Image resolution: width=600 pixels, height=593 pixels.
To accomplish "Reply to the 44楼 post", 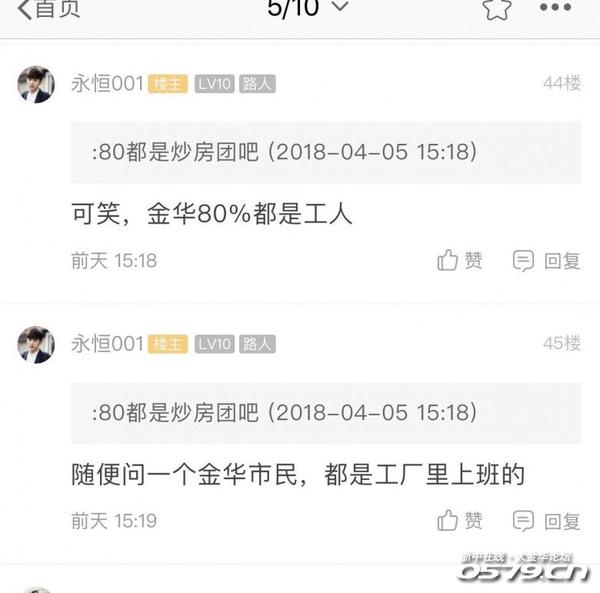I will [x=546, y=261].
